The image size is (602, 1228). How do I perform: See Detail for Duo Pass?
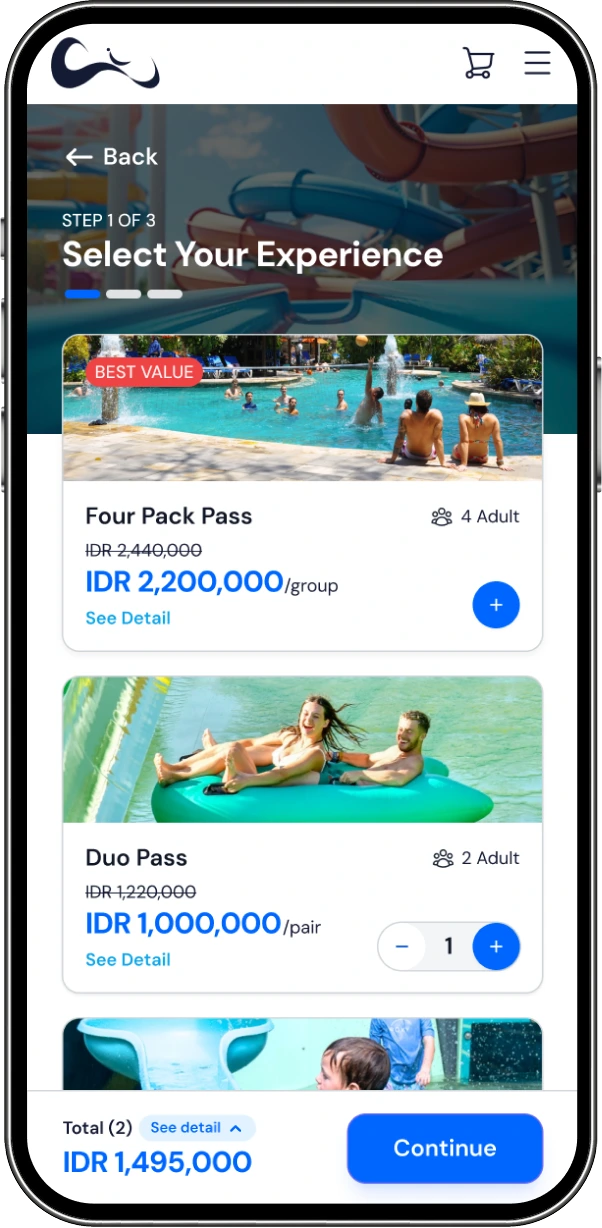click(x=128, y=960)
